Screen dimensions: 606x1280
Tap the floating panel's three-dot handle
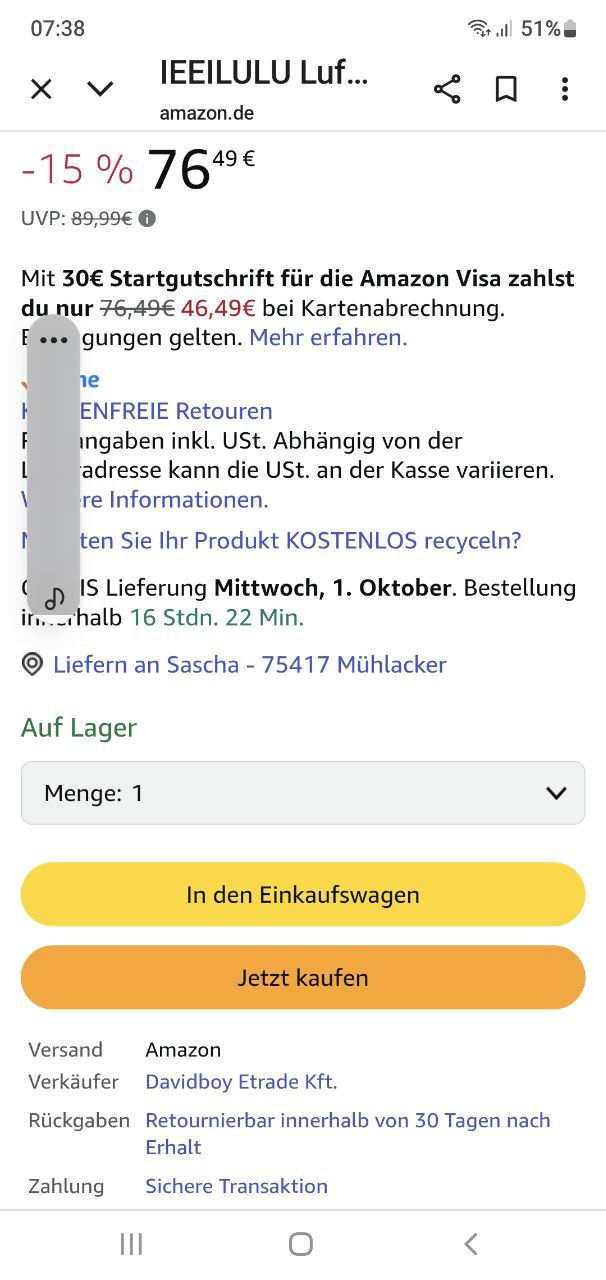(53, 340)
